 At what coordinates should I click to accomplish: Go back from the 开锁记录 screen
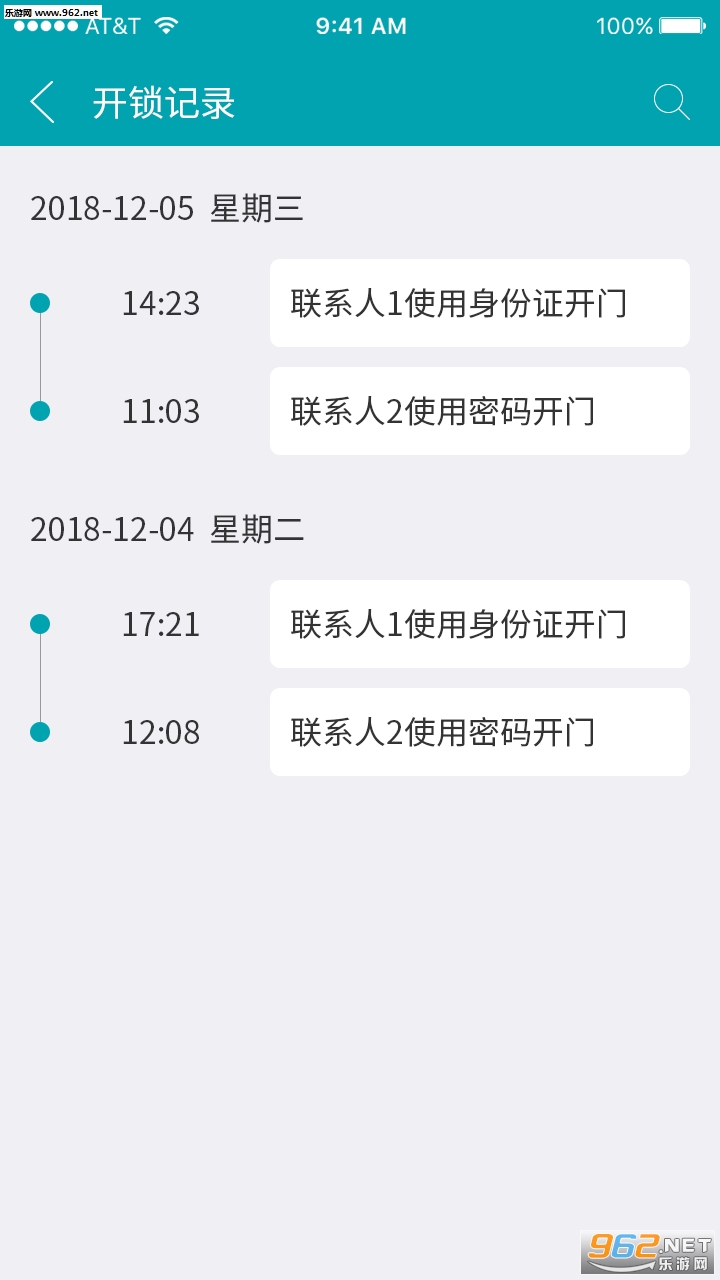click(42, 103)
